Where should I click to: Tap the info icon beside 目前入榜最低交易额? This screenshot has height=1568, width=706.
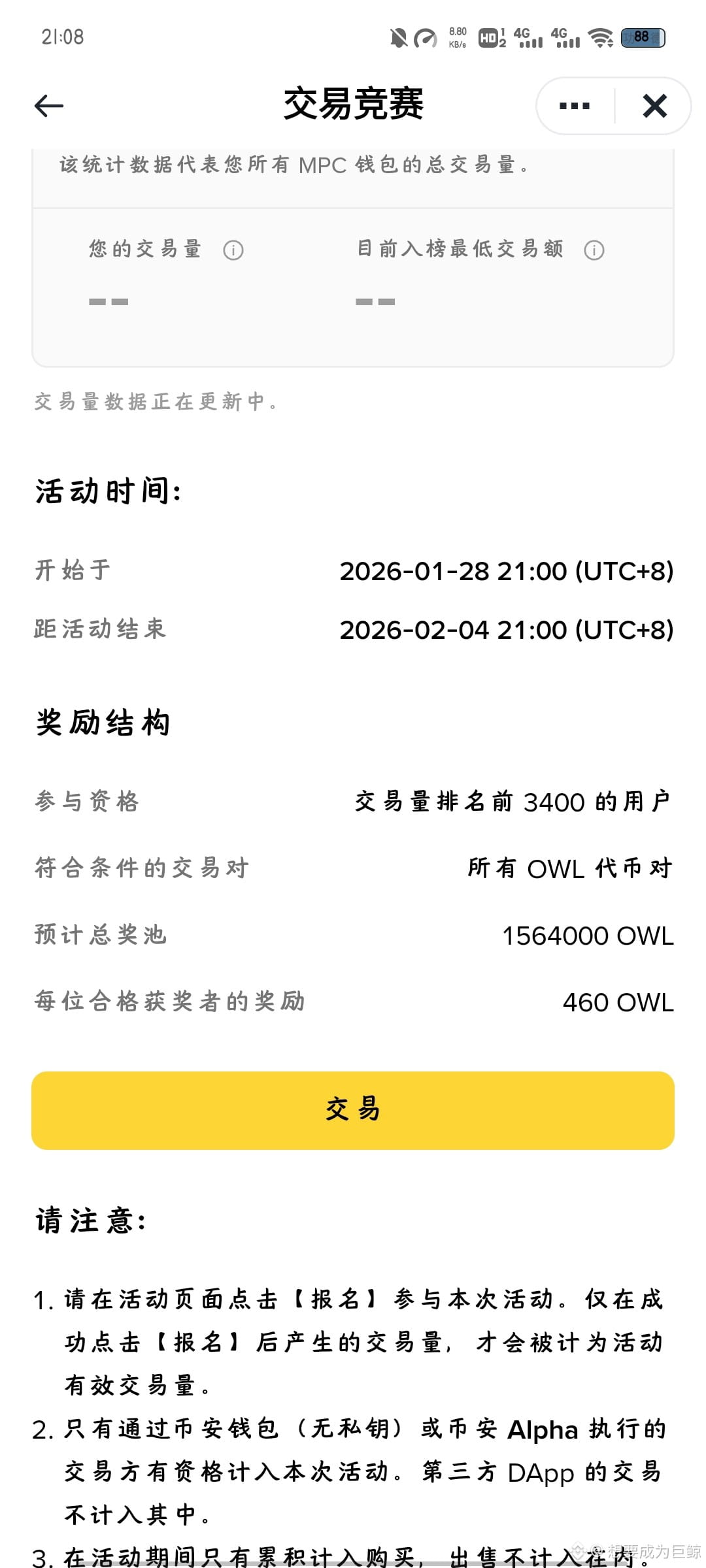point(594,250)
